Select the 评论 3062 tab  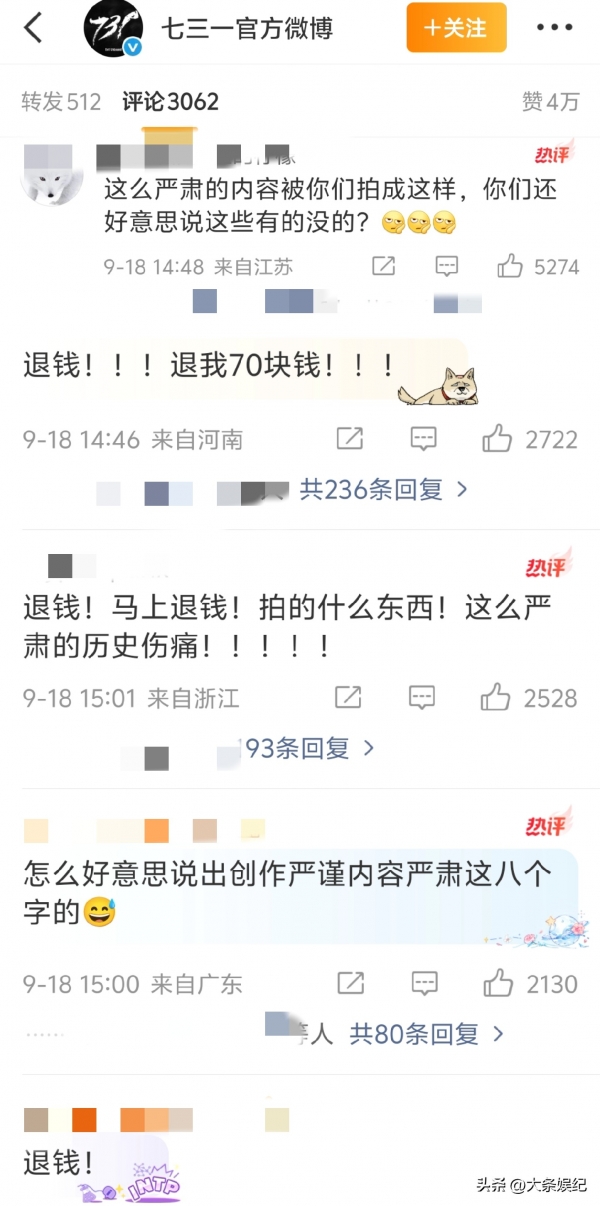[x=170, y=101]
